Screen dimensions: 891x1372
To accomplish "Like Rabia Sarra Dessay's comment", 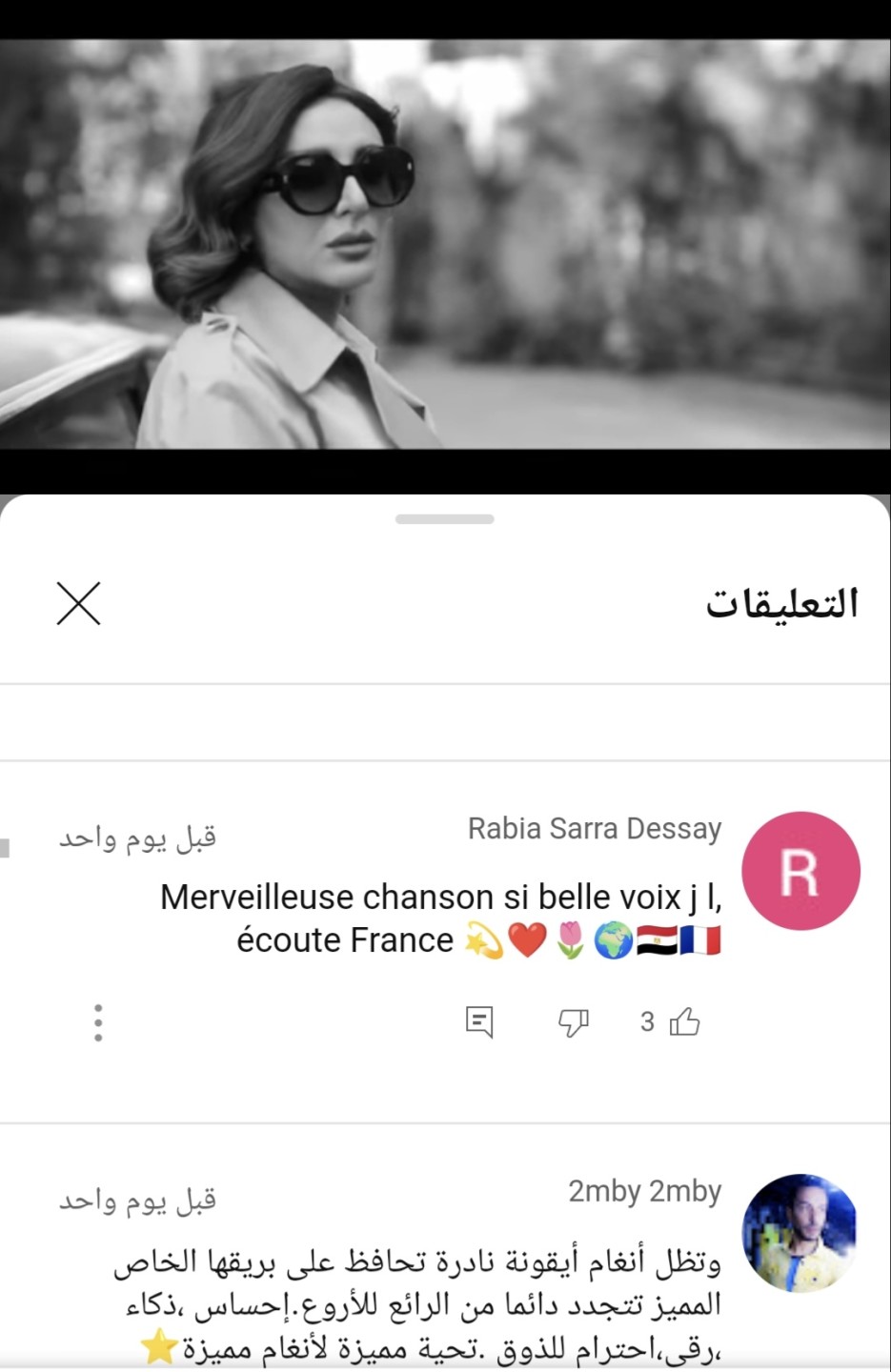I will (683, 1021).
